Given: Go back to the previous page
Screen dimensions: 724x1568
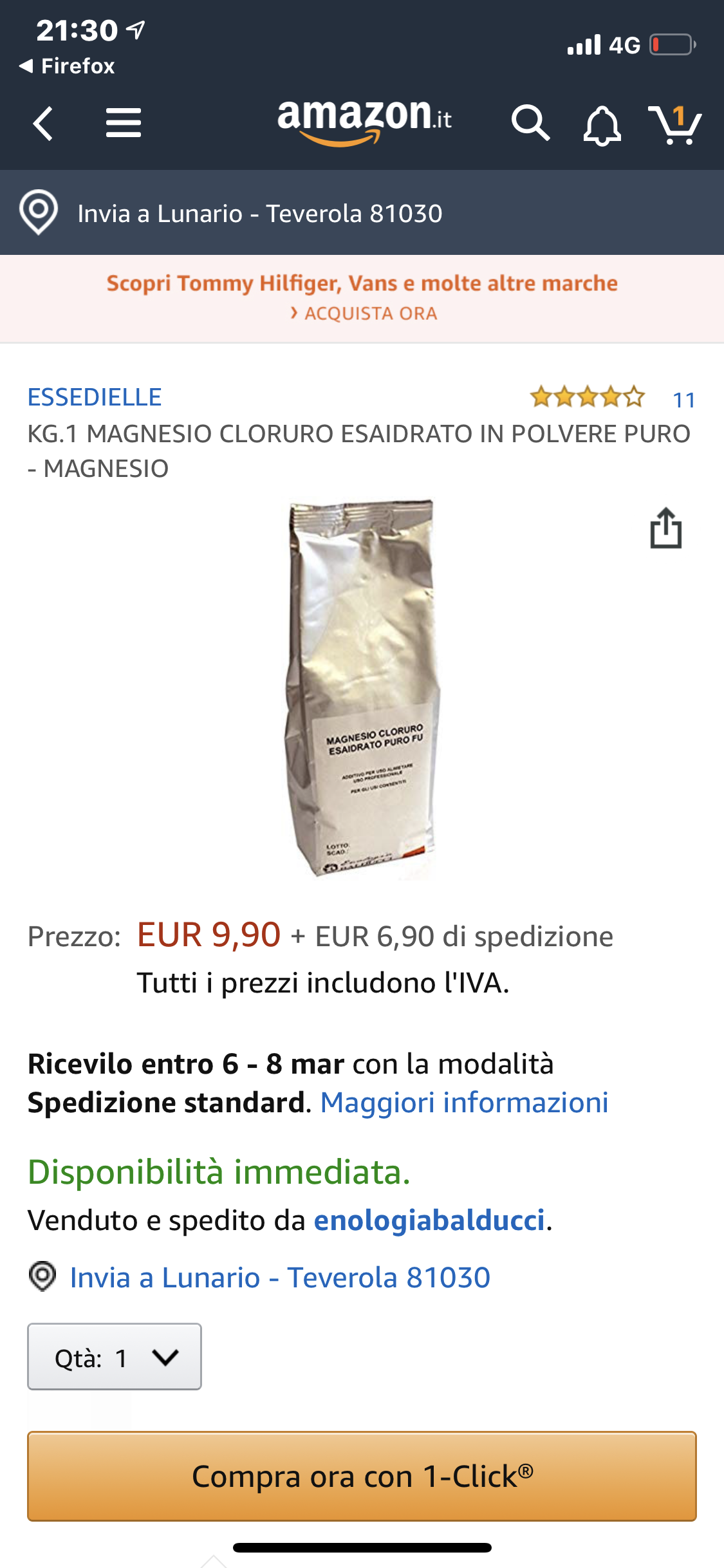Looking at the screenshot, I should coord(42,123).
